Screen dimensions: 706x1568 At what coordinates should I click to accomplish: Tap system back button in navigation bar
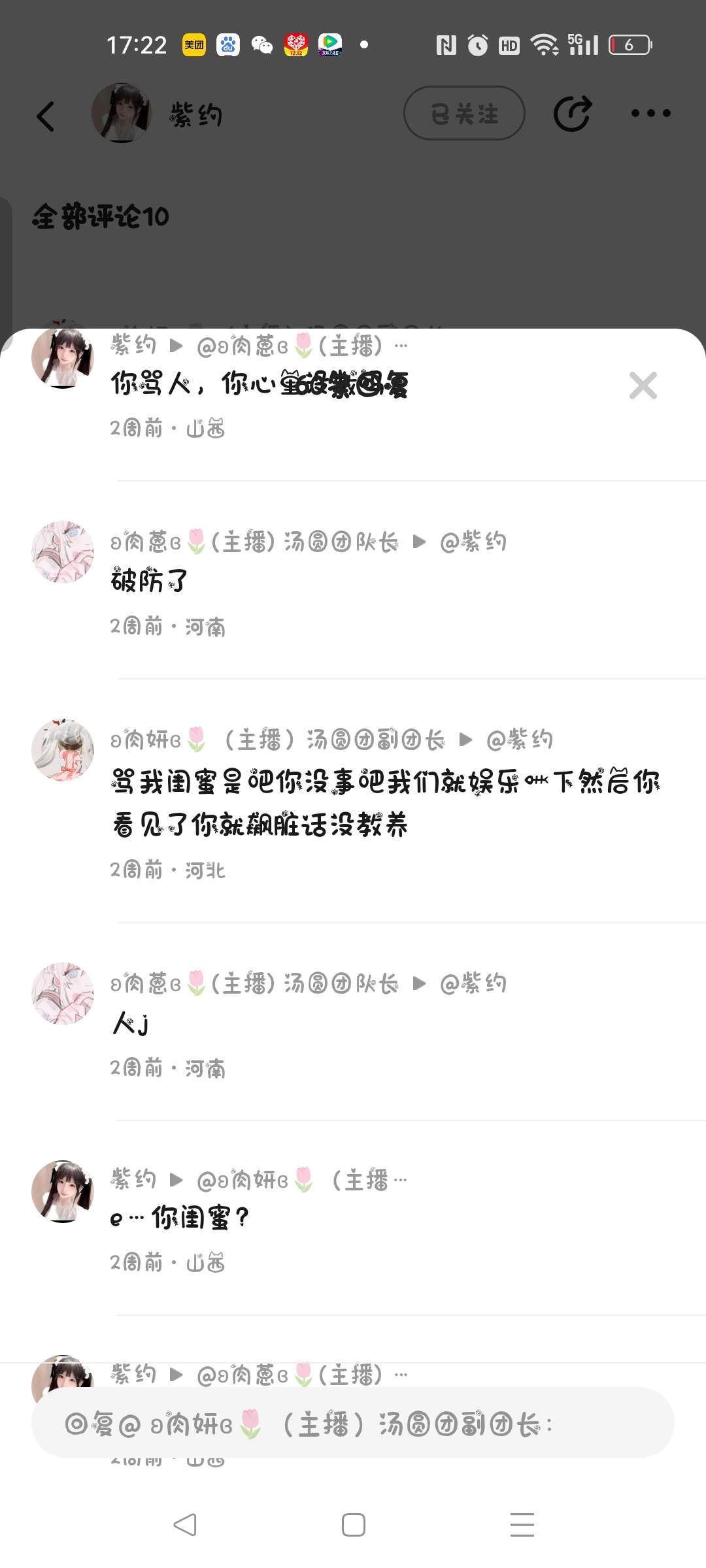click(x=185, y=1525)
